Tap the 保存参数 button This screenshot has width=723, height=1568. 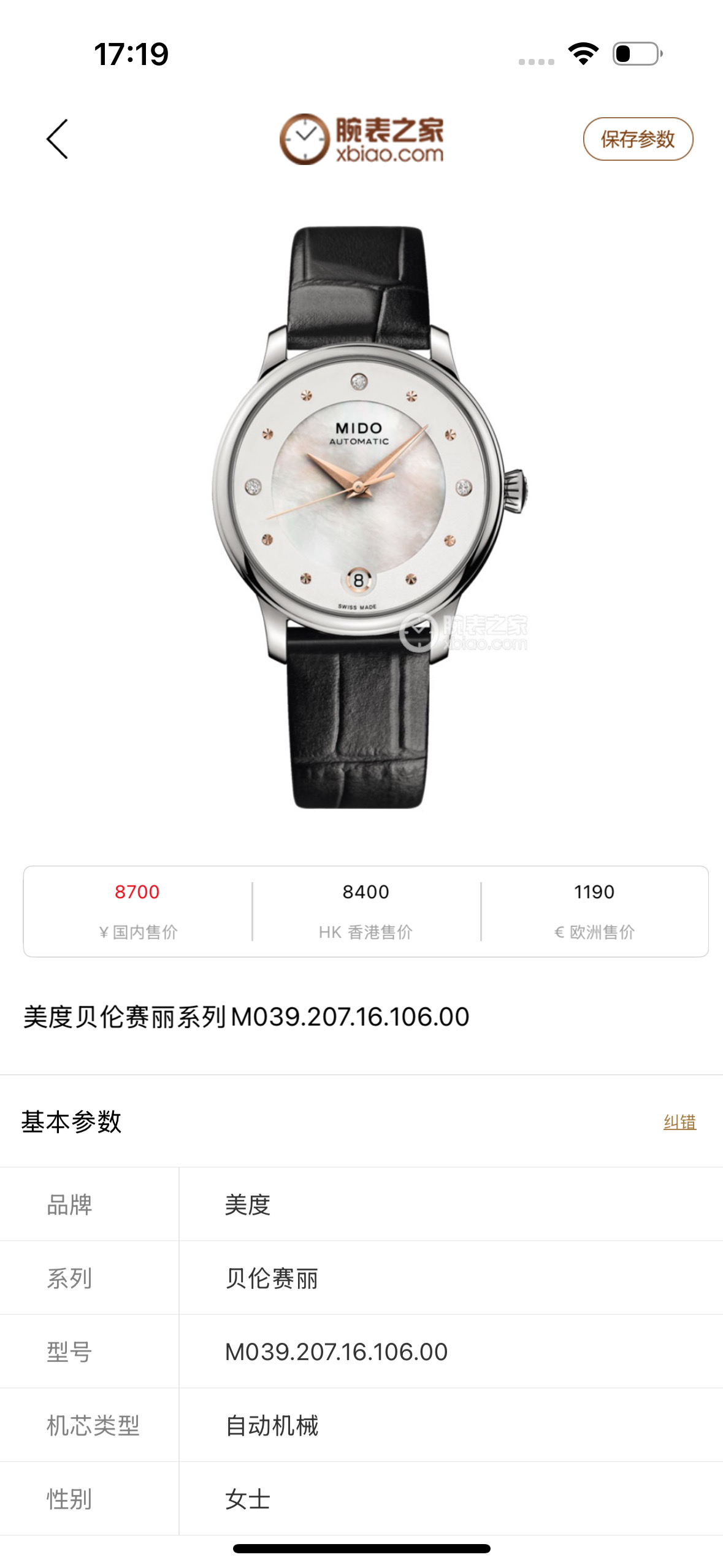(x=637, y=139)
